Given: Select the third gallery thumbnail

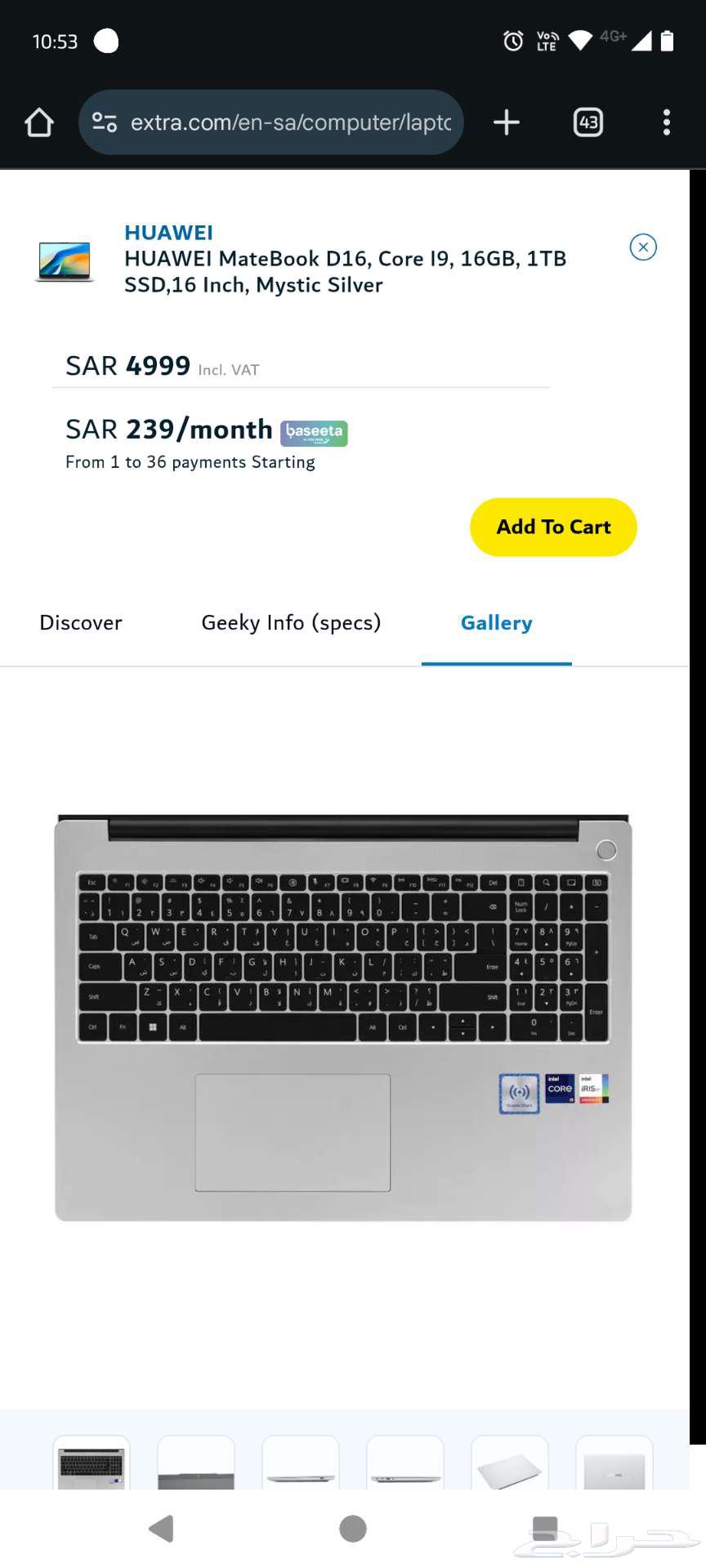Looking at the screenshot, I should (x=301, y=1463).
